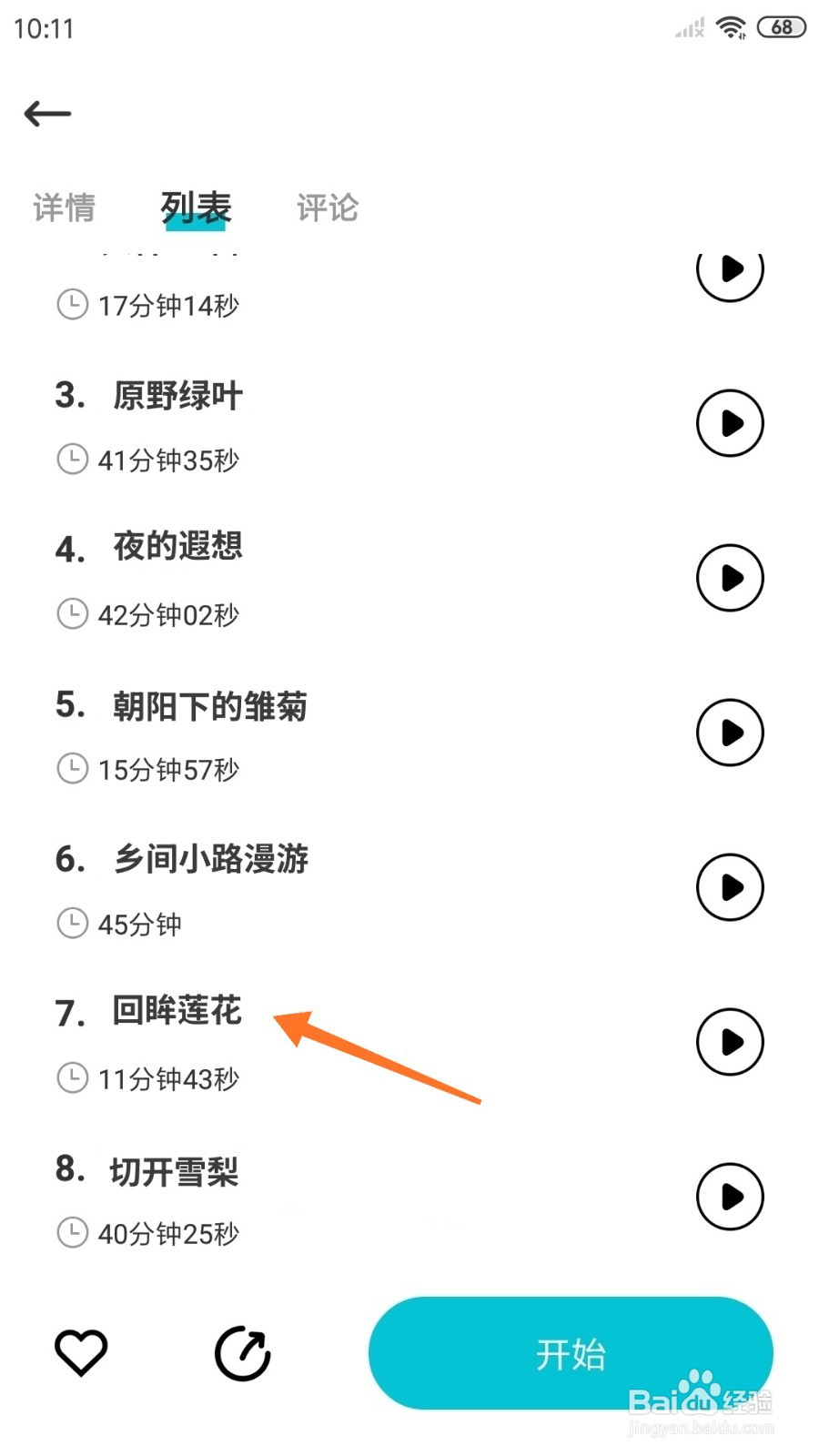Tap the clock icon beside 11分钟43秒

72,1077
